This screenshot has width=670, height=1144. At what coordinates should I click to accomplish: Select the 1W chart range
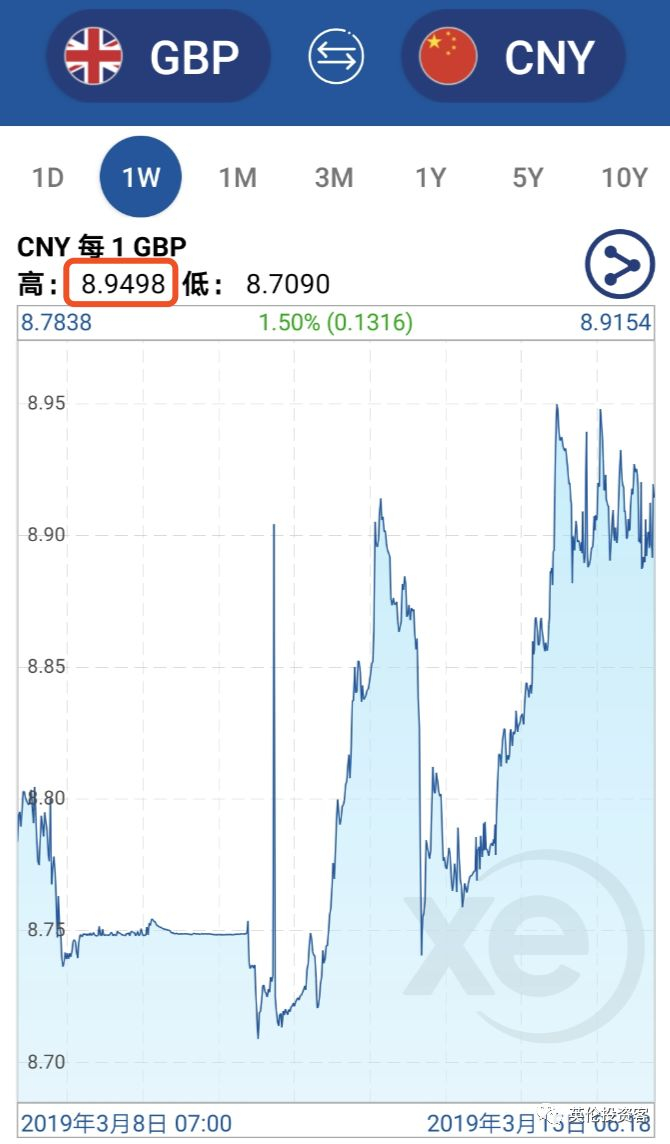(141, 178)
